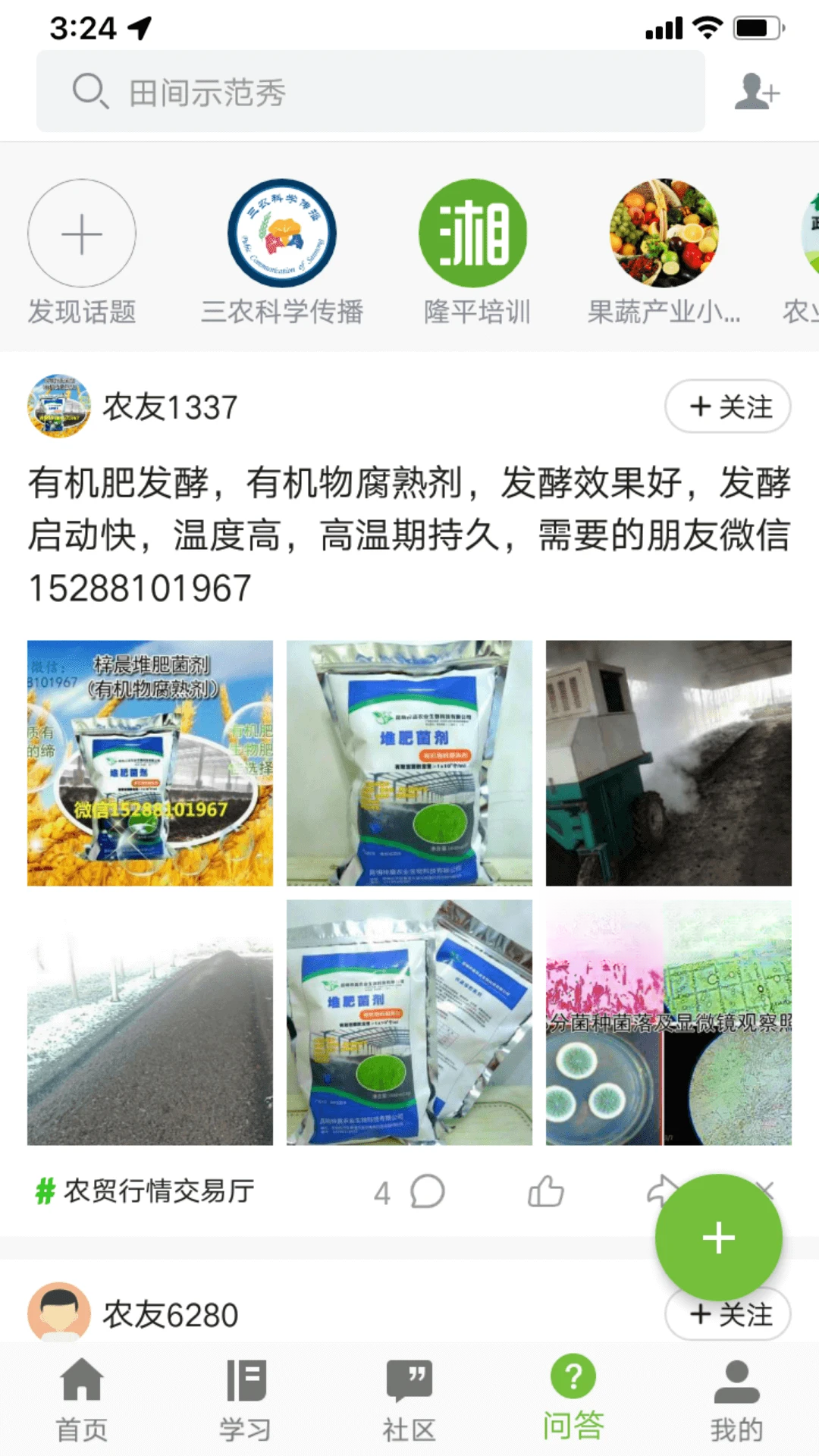This screenshot has width=819, height=1456.
Task: Follow user 农友6280
Action: pyautogui.click(x=728, y=1313)
